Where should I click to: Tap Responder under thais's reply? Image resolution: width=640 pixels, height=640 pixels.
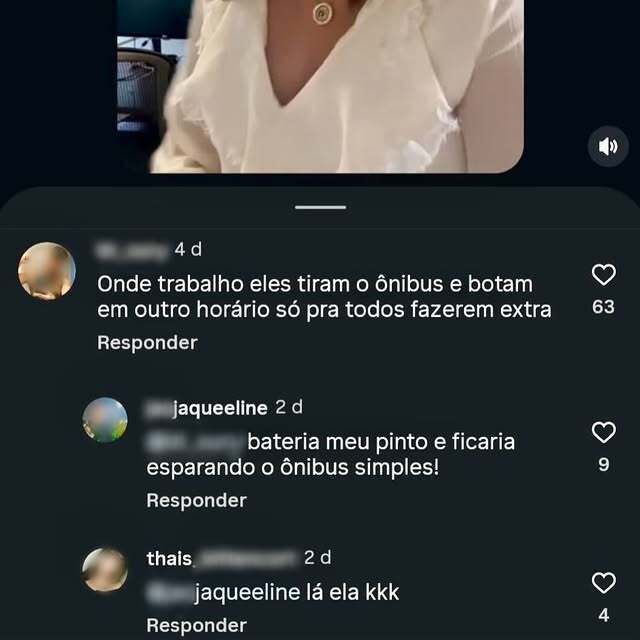(x=196, y=625)
